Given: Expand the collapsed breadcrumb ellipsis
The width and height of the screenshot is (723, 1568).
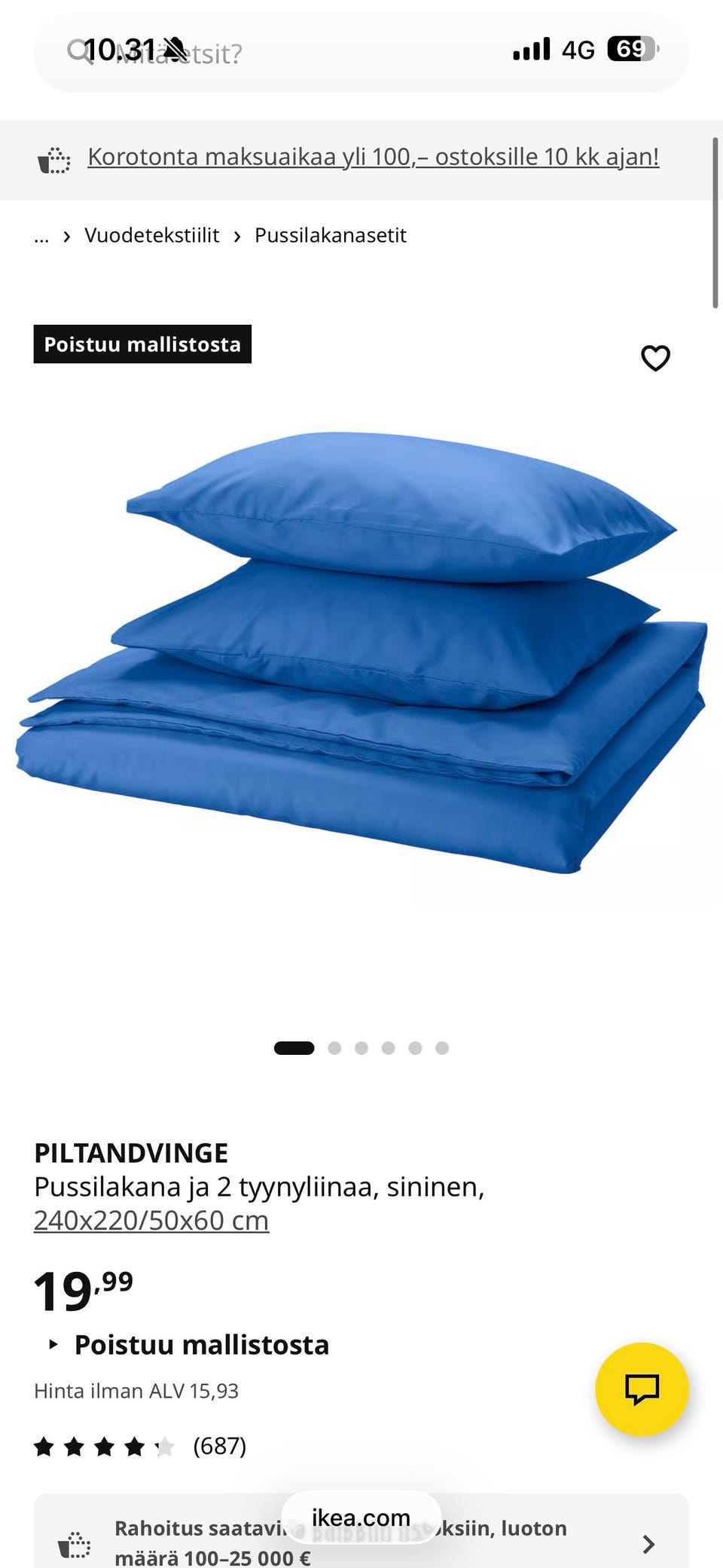Looking at the screenshot, I should pos(41,236).
